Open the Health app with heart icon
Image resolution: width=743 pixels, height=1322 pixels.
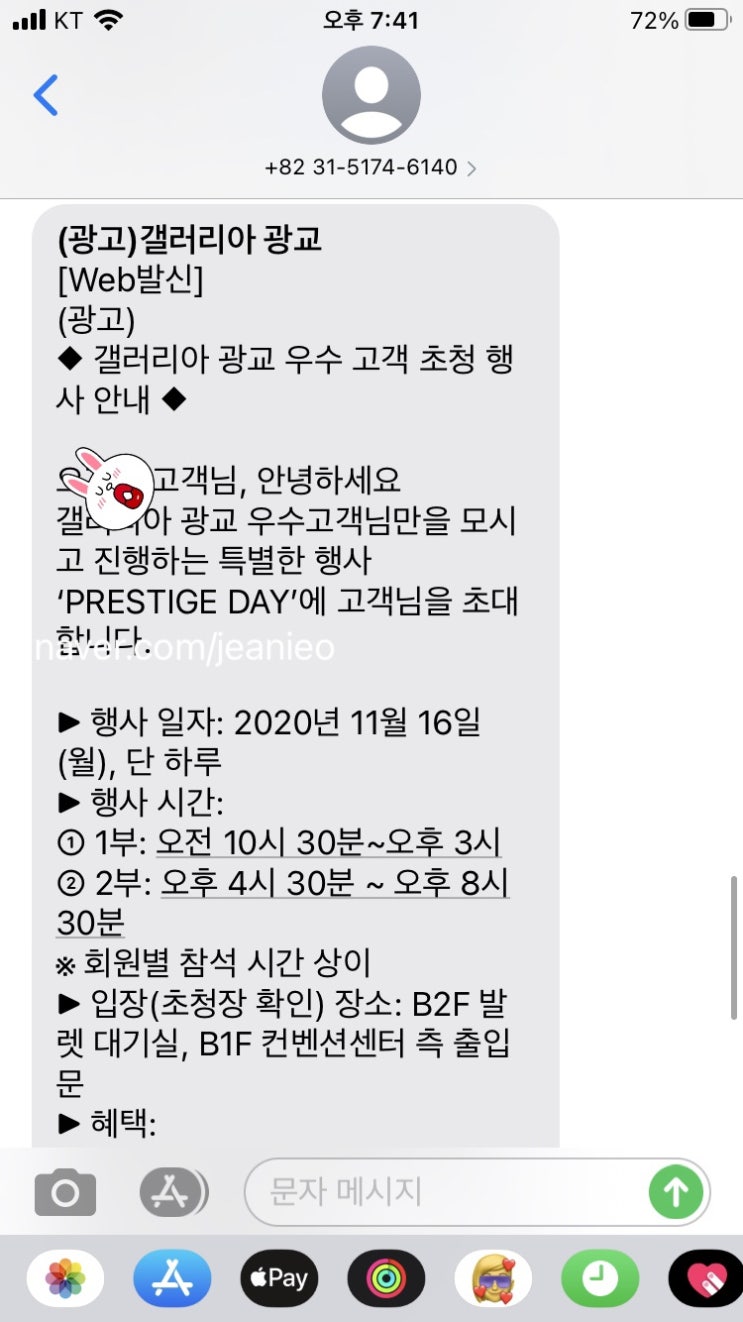click(705, 1278)
